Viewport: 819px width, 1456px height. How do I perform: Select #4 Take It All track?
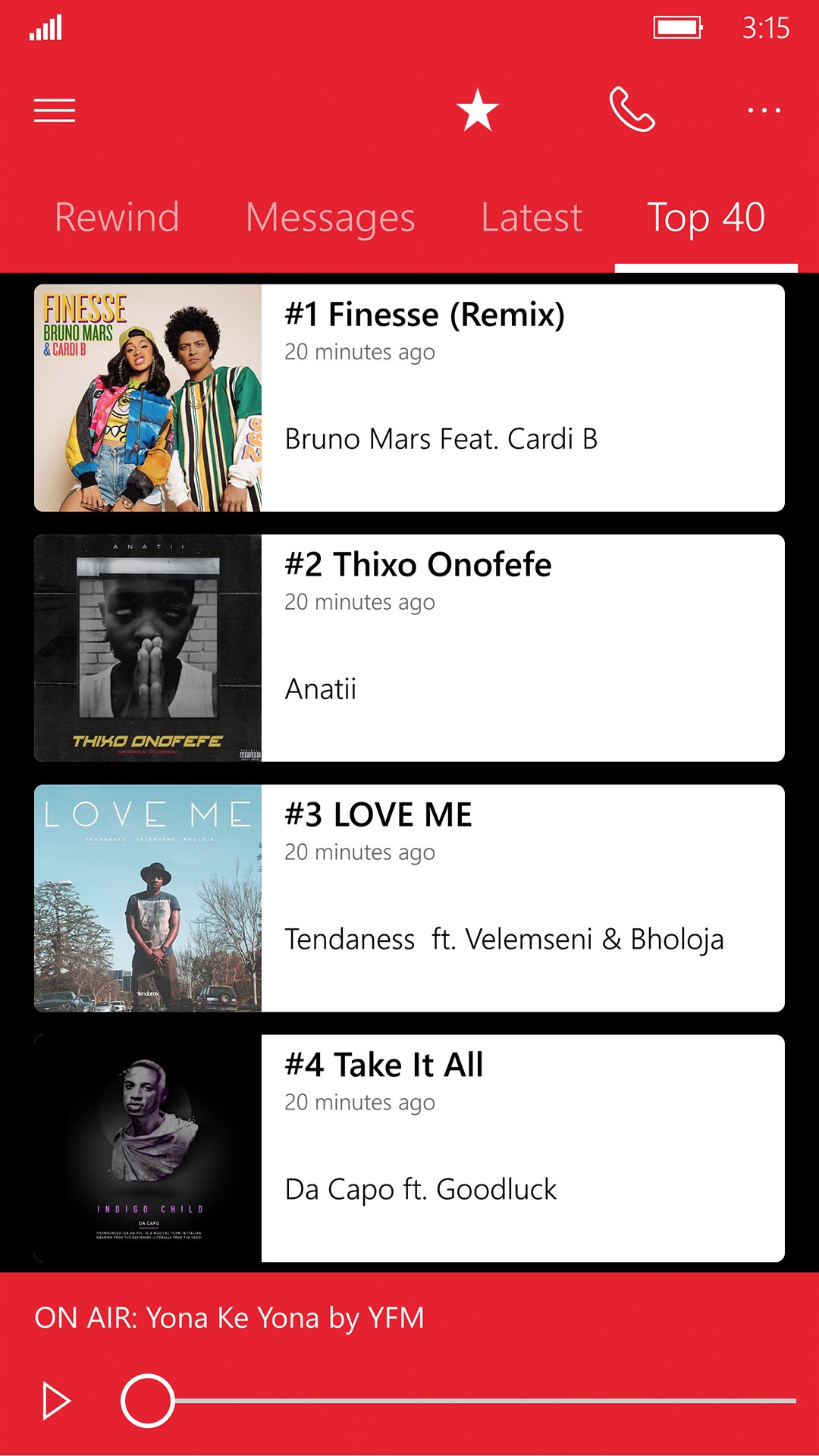tap(409, 1148)
